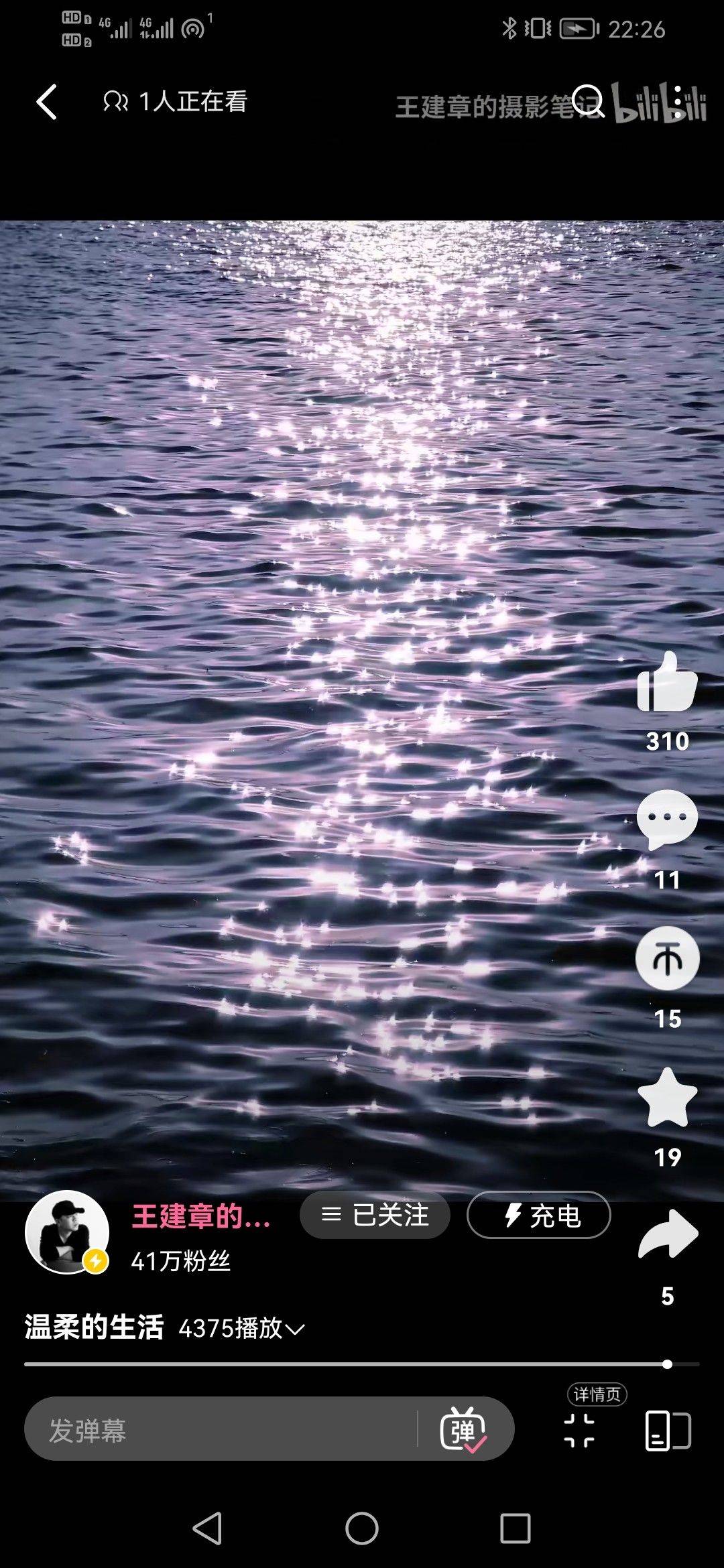Open the three-dot overflow menu
The image size is (724, 1568).
coord(678,102)
